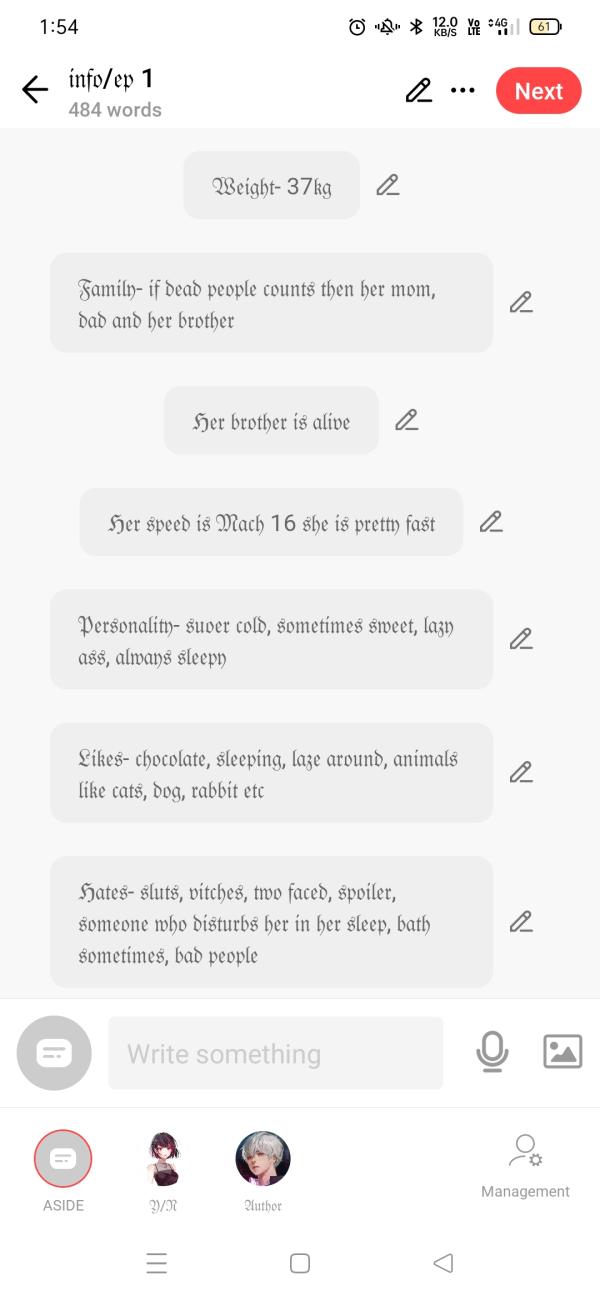The height and width of the screenshot is (1300, 600).
Task: Tap the red Next button
Action: pyautogui.click(x=539, y=91)
